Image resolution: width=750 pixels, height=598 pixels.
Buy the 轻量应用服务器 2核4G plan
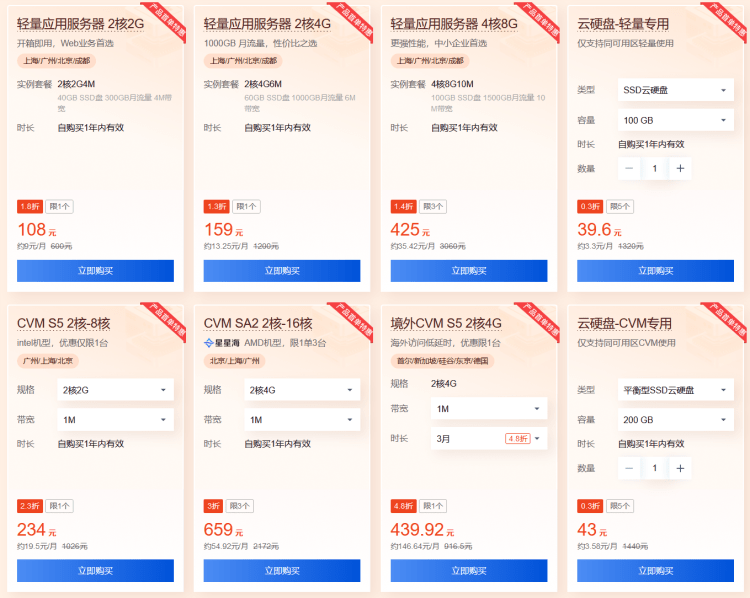point(282,271)
